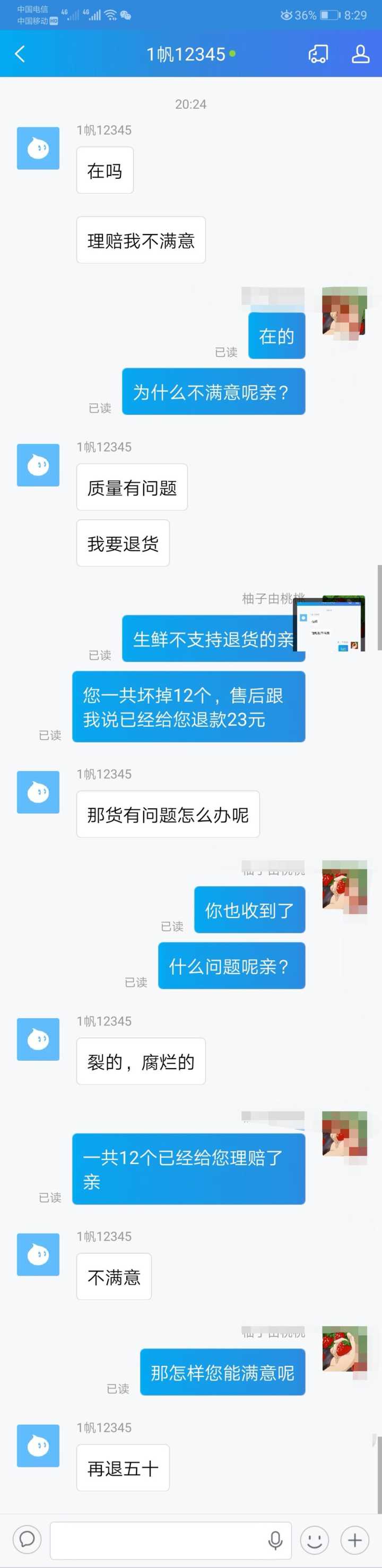The image size is (382, 1568).
Task: Go back from the 1帆12345 chat
Action: 20,54
